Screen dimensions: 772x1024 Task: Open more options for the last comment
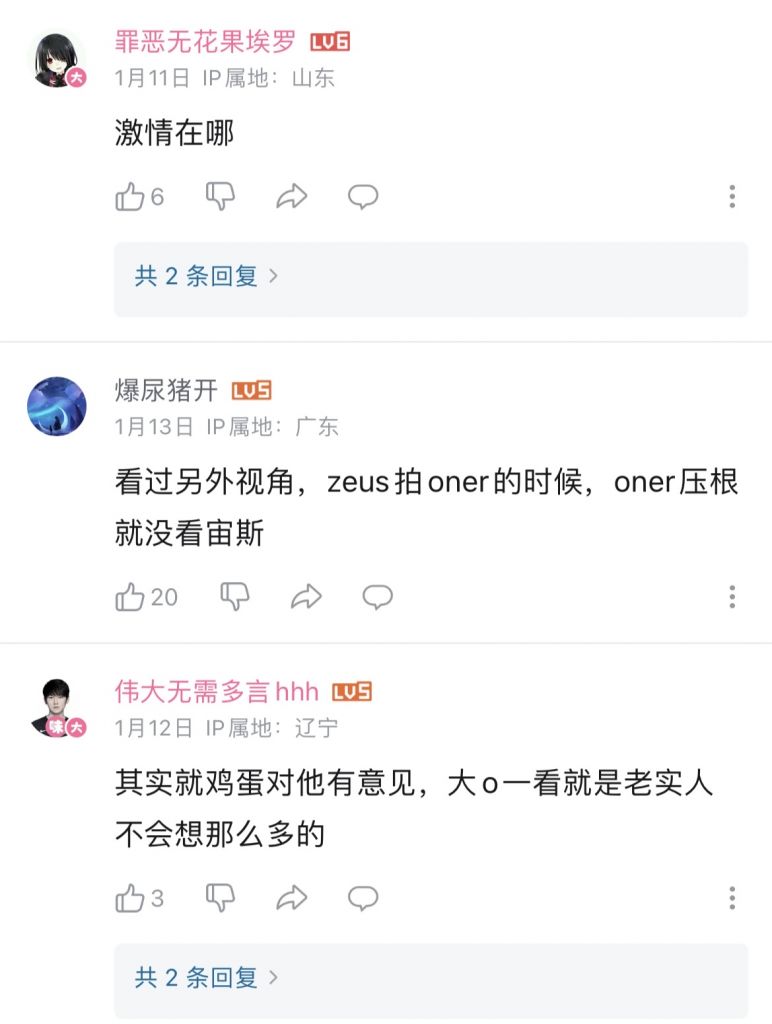[x=733, y=897]
